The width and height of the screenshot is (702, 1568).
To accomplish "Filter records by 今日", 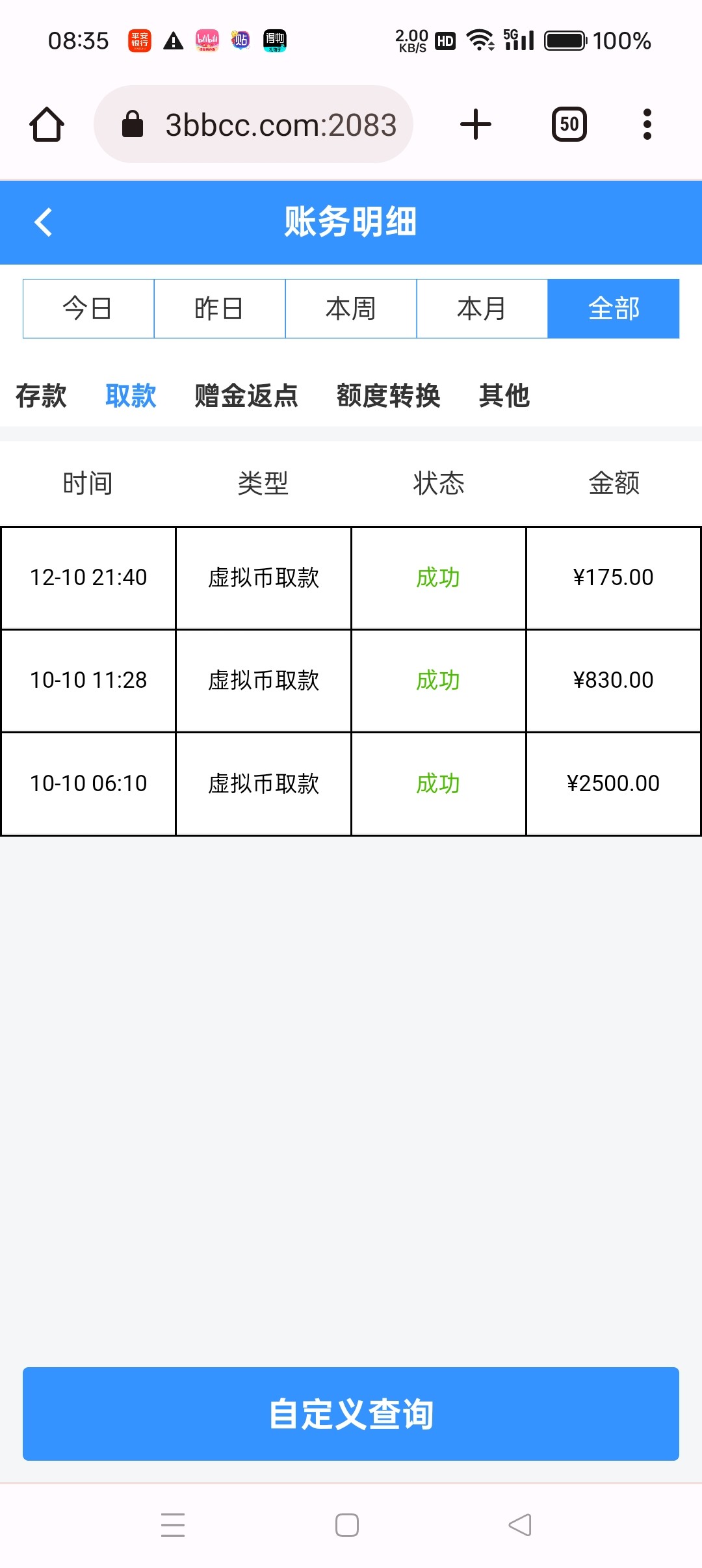I will tap(88, 309).
